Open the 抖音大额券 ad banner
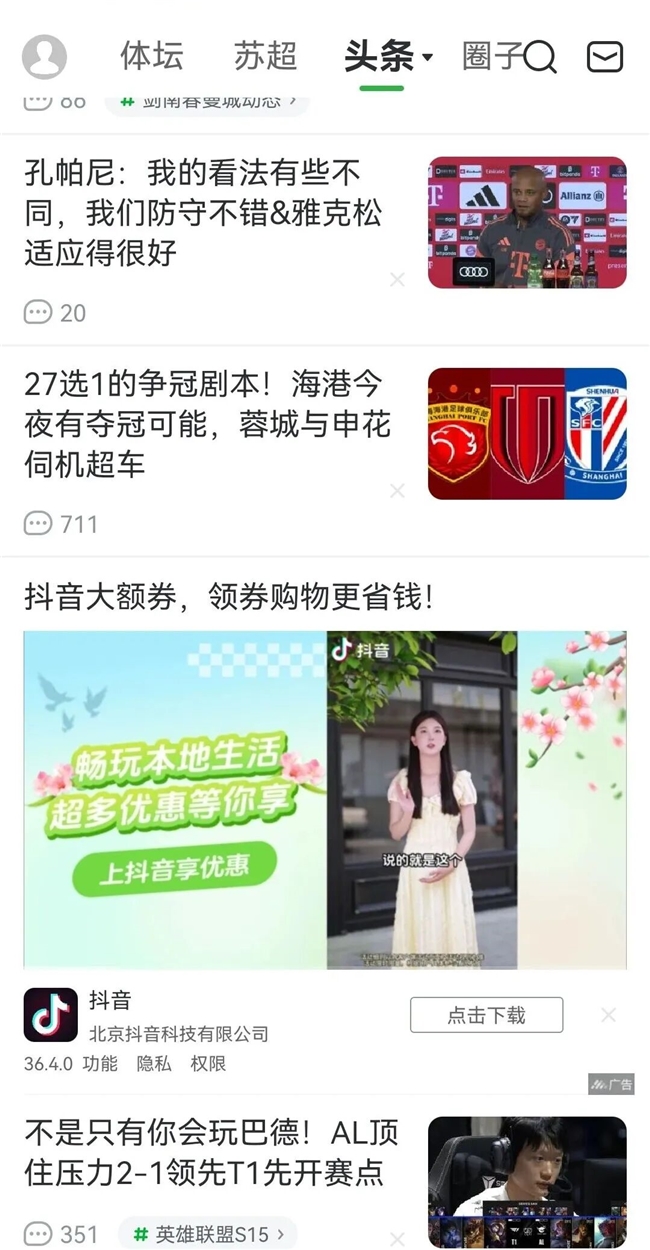Screen dimensions: 650x1250 (325, 800)
